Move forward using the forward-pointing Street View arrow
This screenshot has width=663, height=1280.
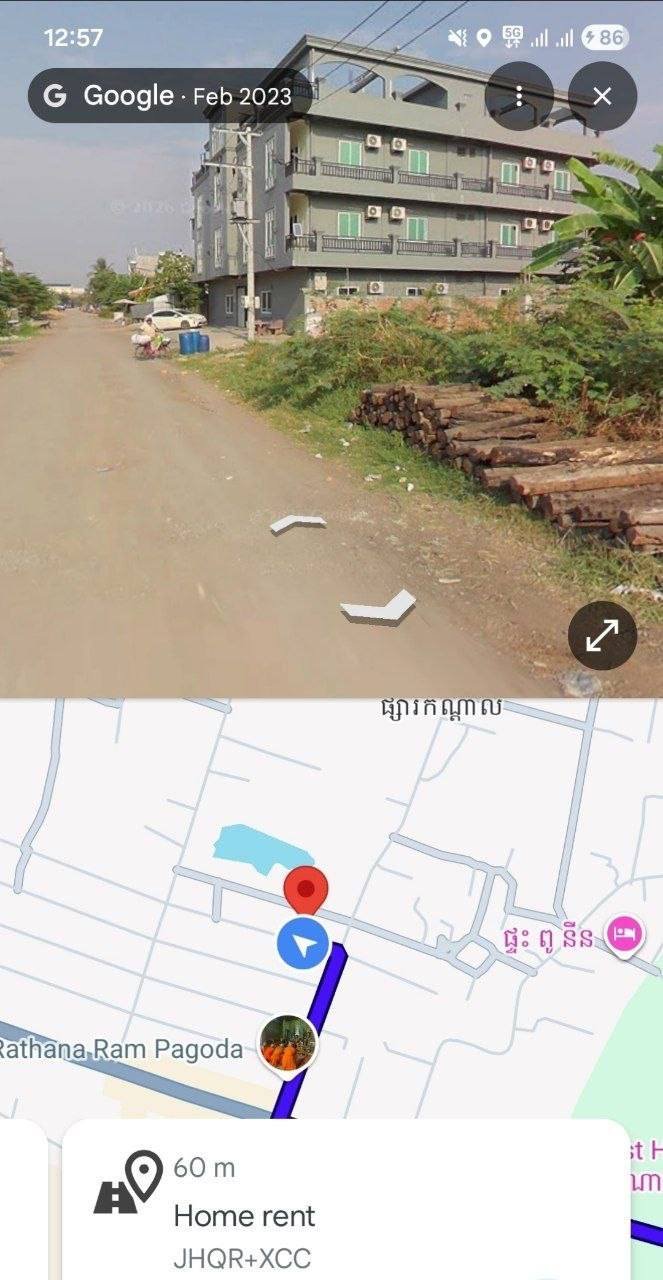coord(297,523)
